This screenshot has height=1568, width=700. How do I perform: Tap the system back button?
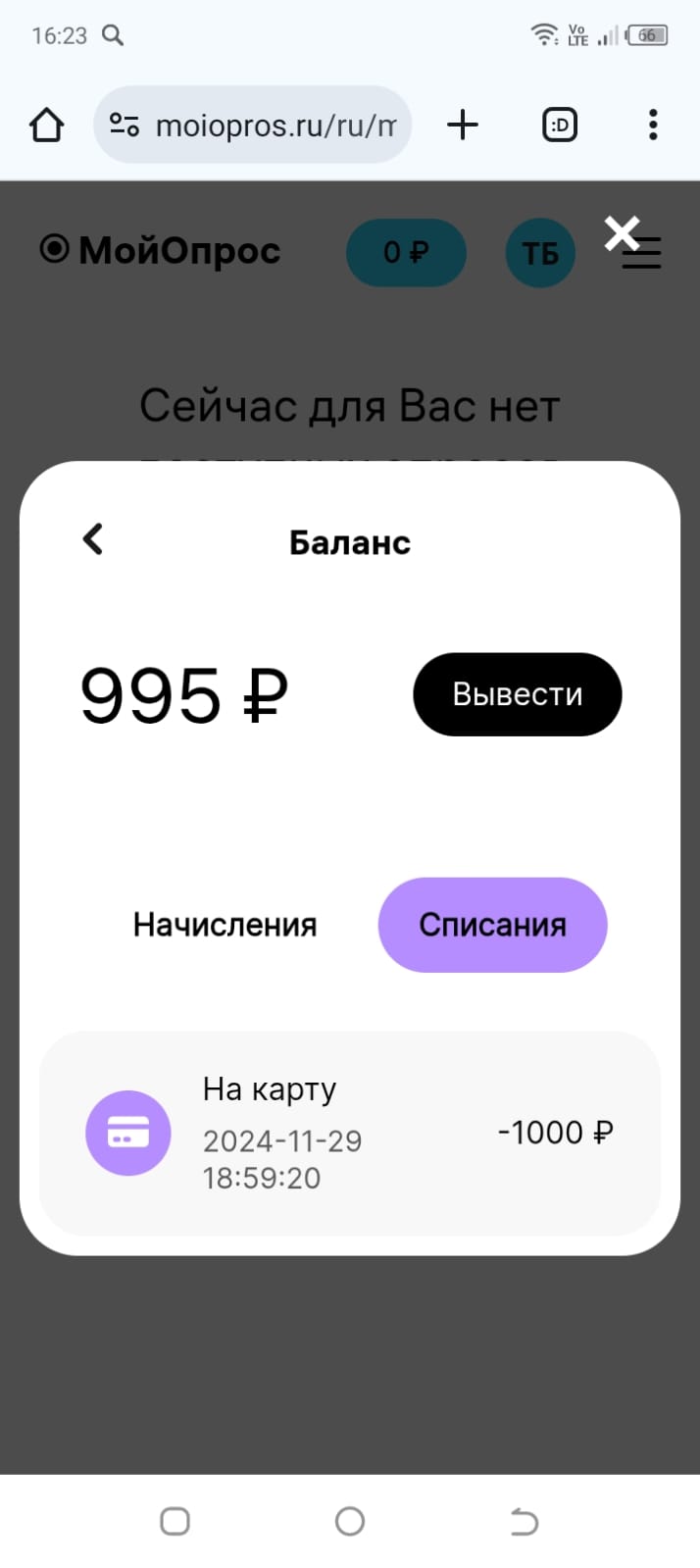coord(525,1521)
